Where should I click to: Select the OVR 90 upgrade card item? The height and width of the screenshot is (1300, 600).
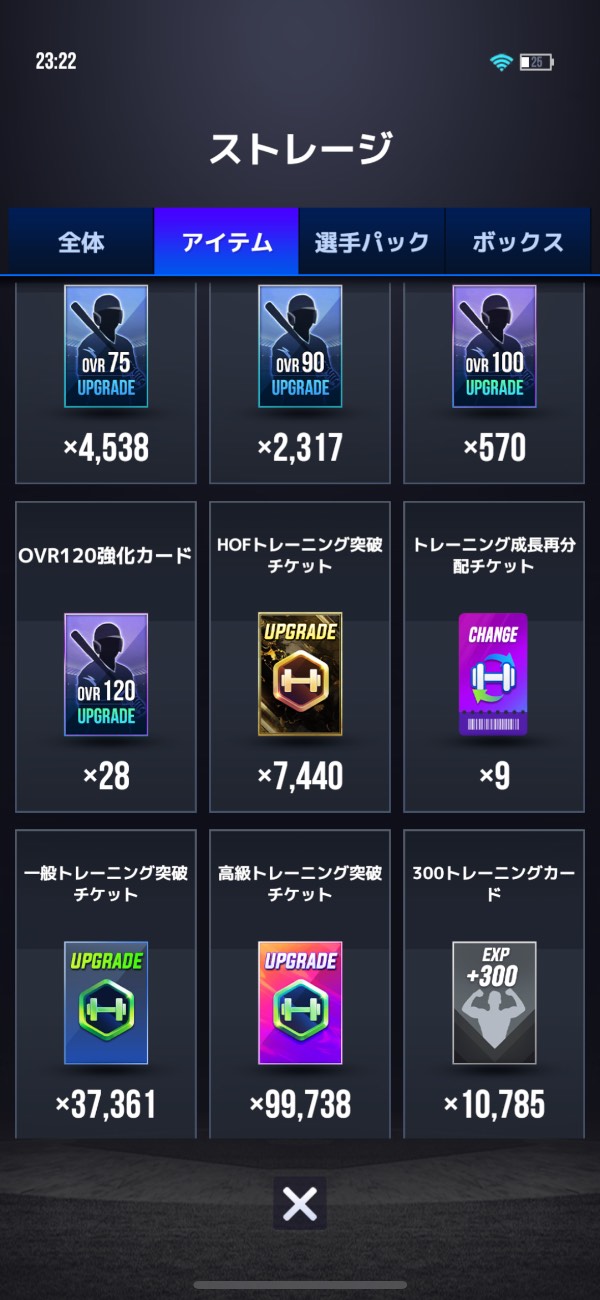tap(300, 380)
